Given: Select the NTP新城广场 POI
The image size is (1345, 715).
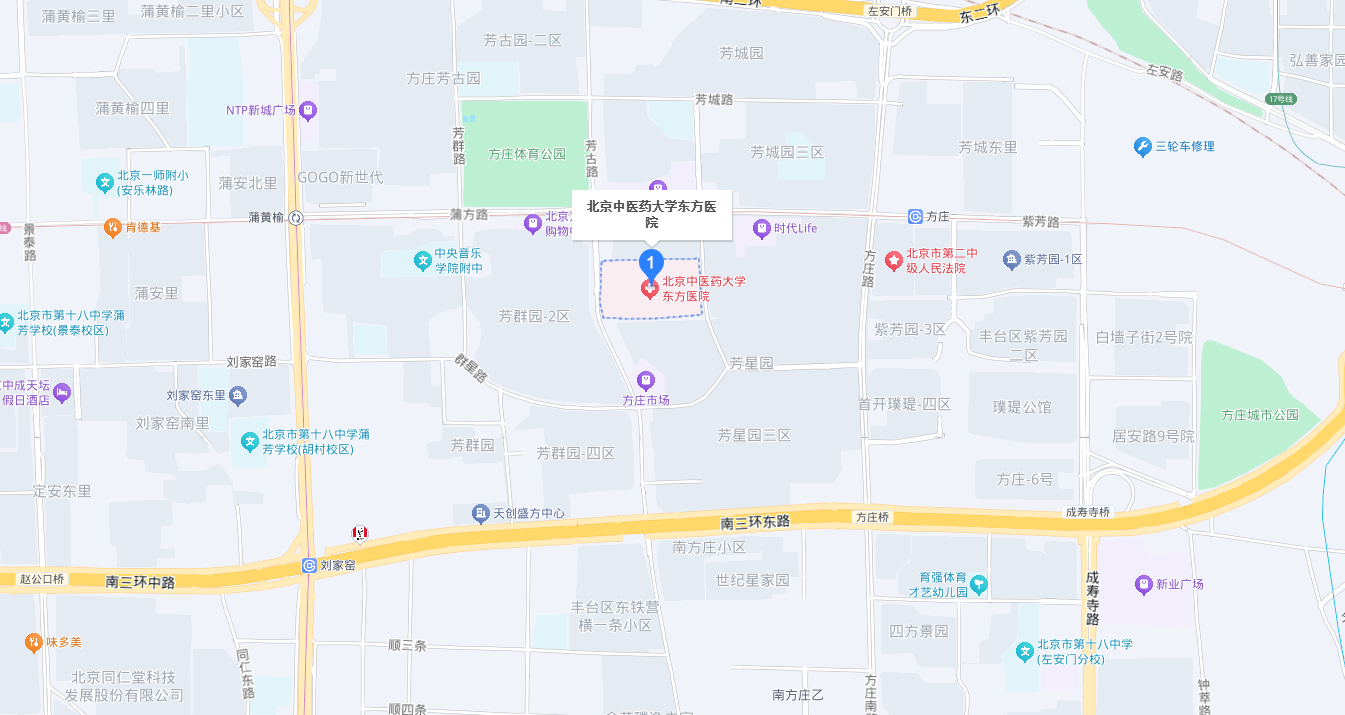Looking at the screenshot, I should [308, 109].
